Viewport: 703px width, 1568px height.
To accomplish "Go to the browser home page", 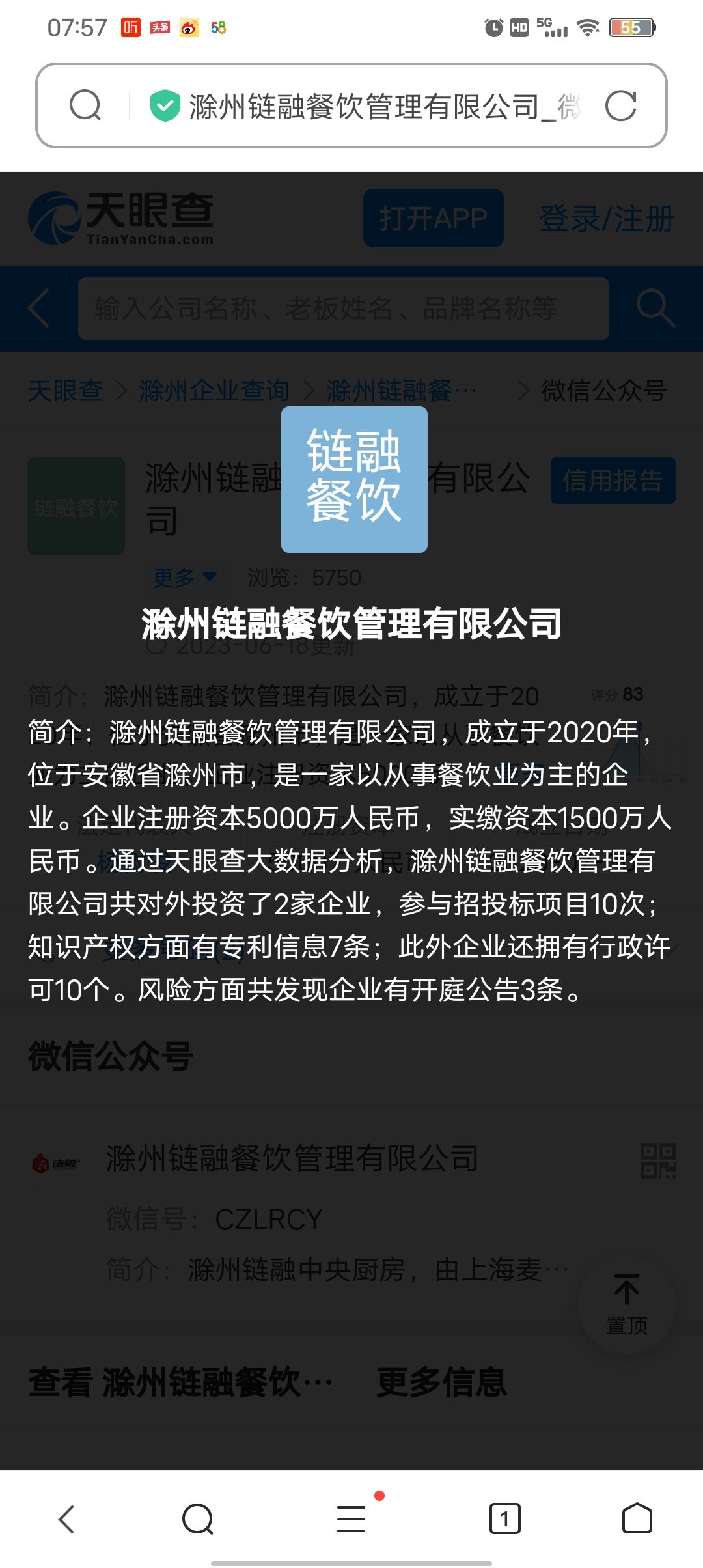I will click(637, 1519).
